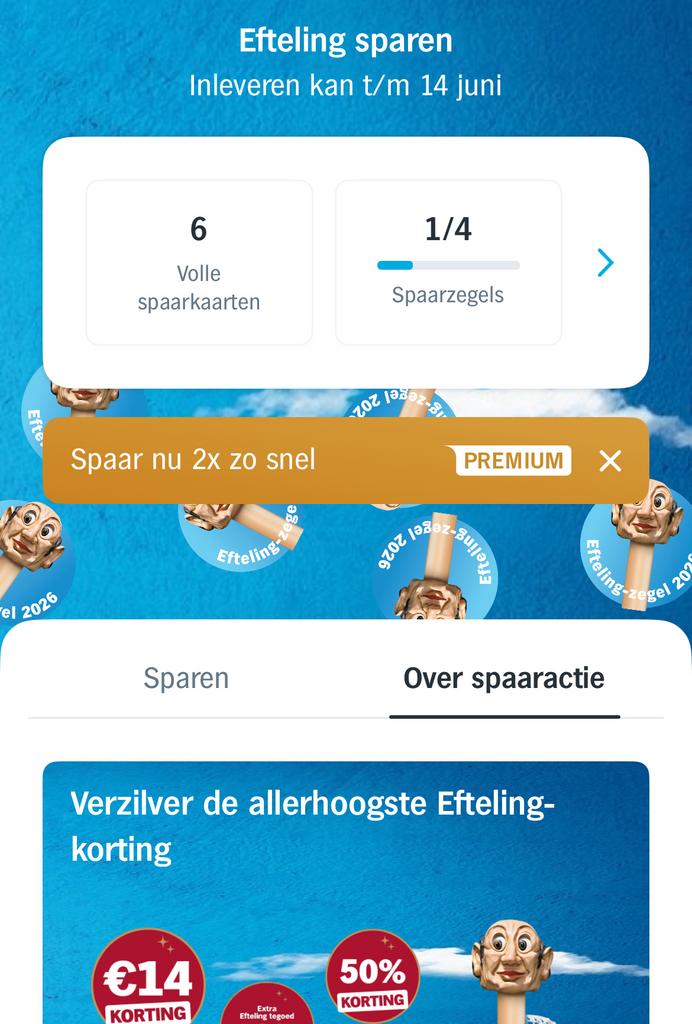Dismiss the Premium banner

click(x=610, y=461)
